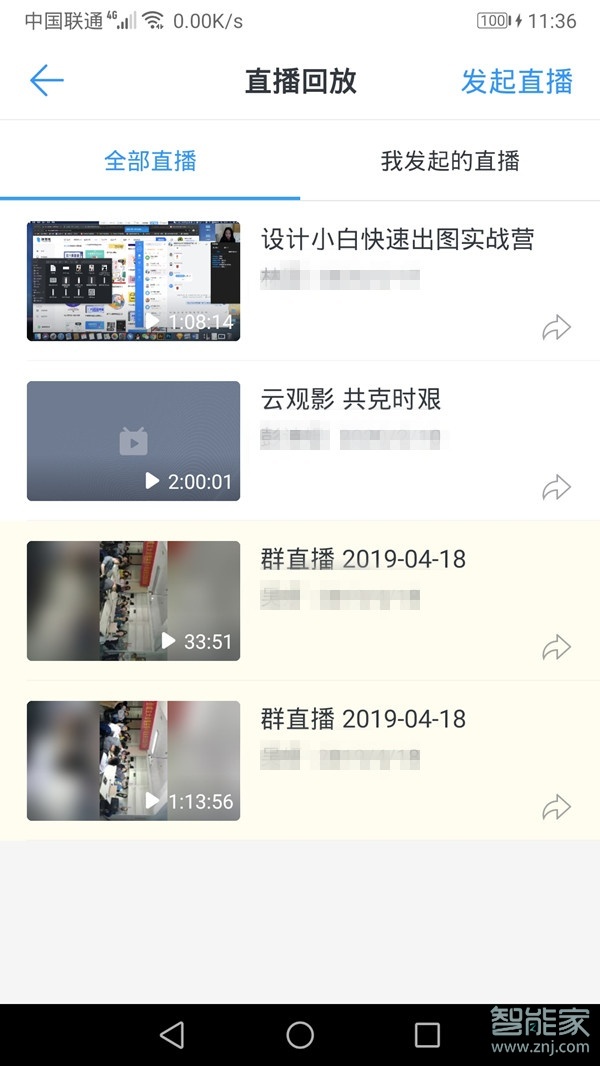Screen dimensions: 600x1066
Task: Share the 设计小白快速出图实战营 replay
Action: (x=556, y=327)
